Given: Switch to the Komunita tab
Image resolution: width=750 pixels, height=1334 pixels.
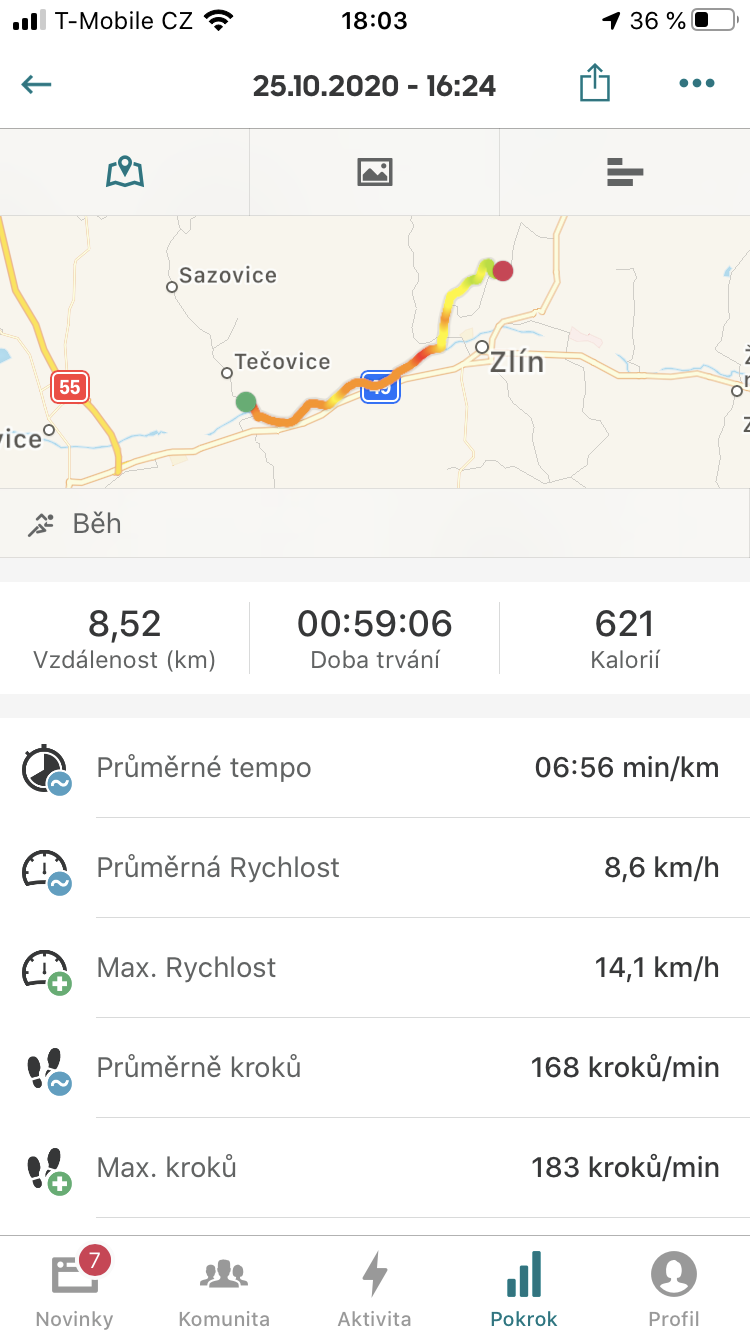Looking at the screenshot, I should 224,1287.
